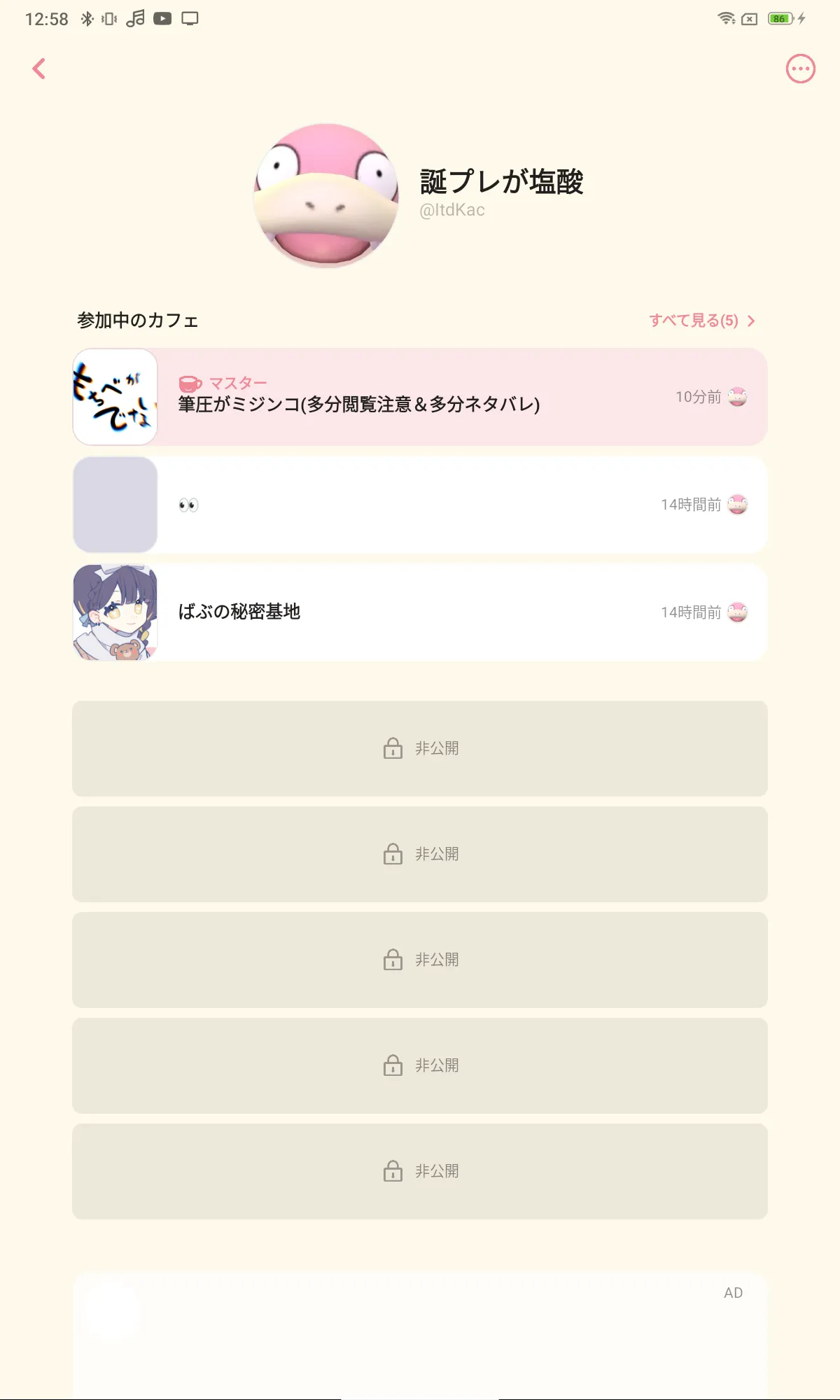The image size is (840, 1400).
Task: Open the ばぶの秘密基地 cafe
Action: click(x=420, y=612)
